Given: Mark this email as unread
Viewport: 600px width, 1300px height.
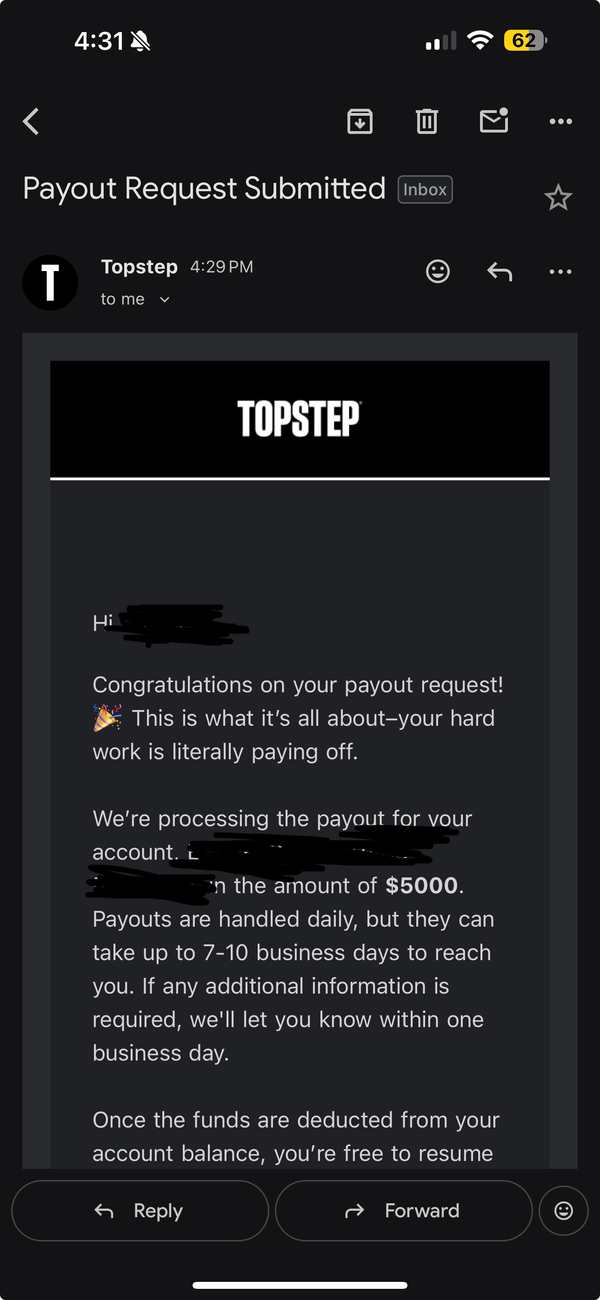Looking at the screenshot, I should pyautogui.click(x=494, y=121).
